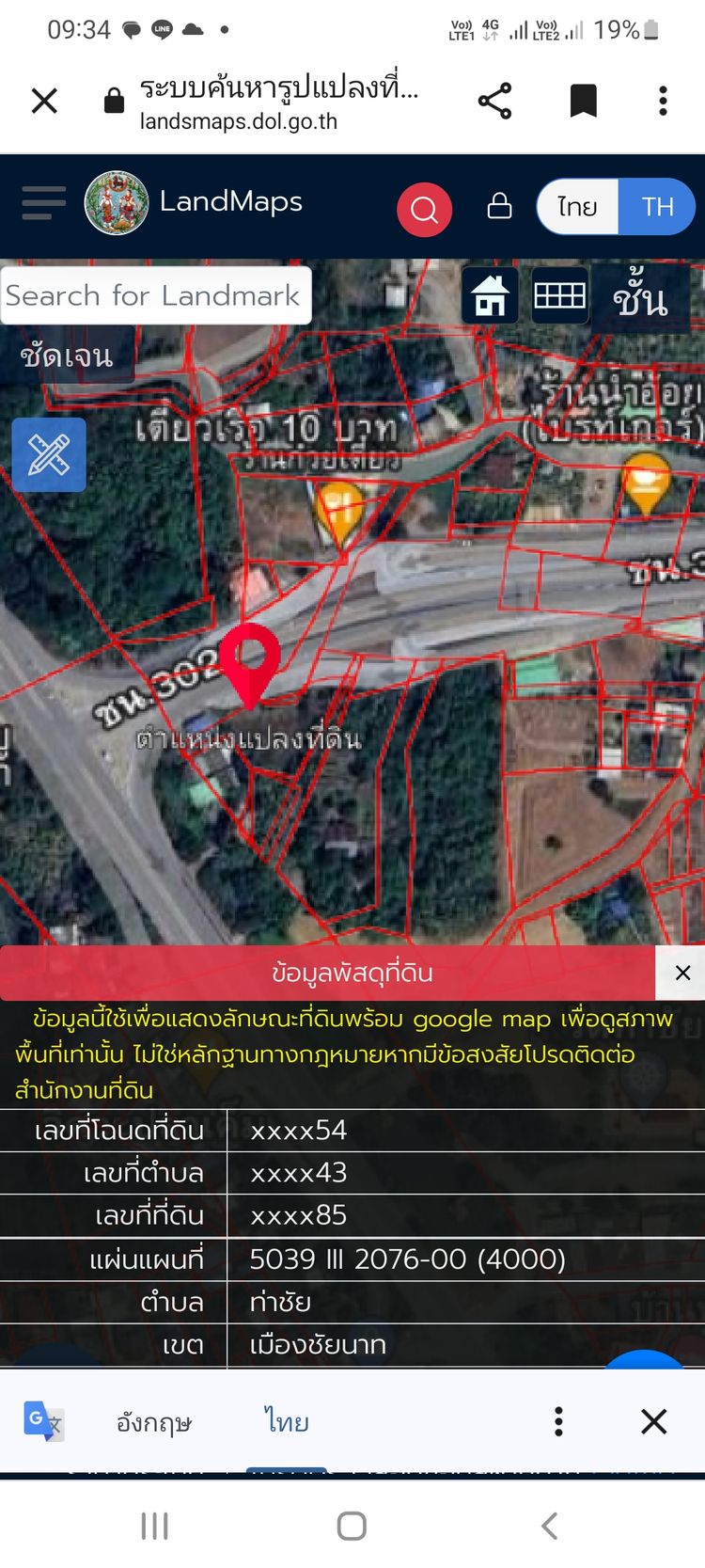This screenshot has width=705, height=1568.
Task: Close the browser custom tab
Action: coord(44,101)
